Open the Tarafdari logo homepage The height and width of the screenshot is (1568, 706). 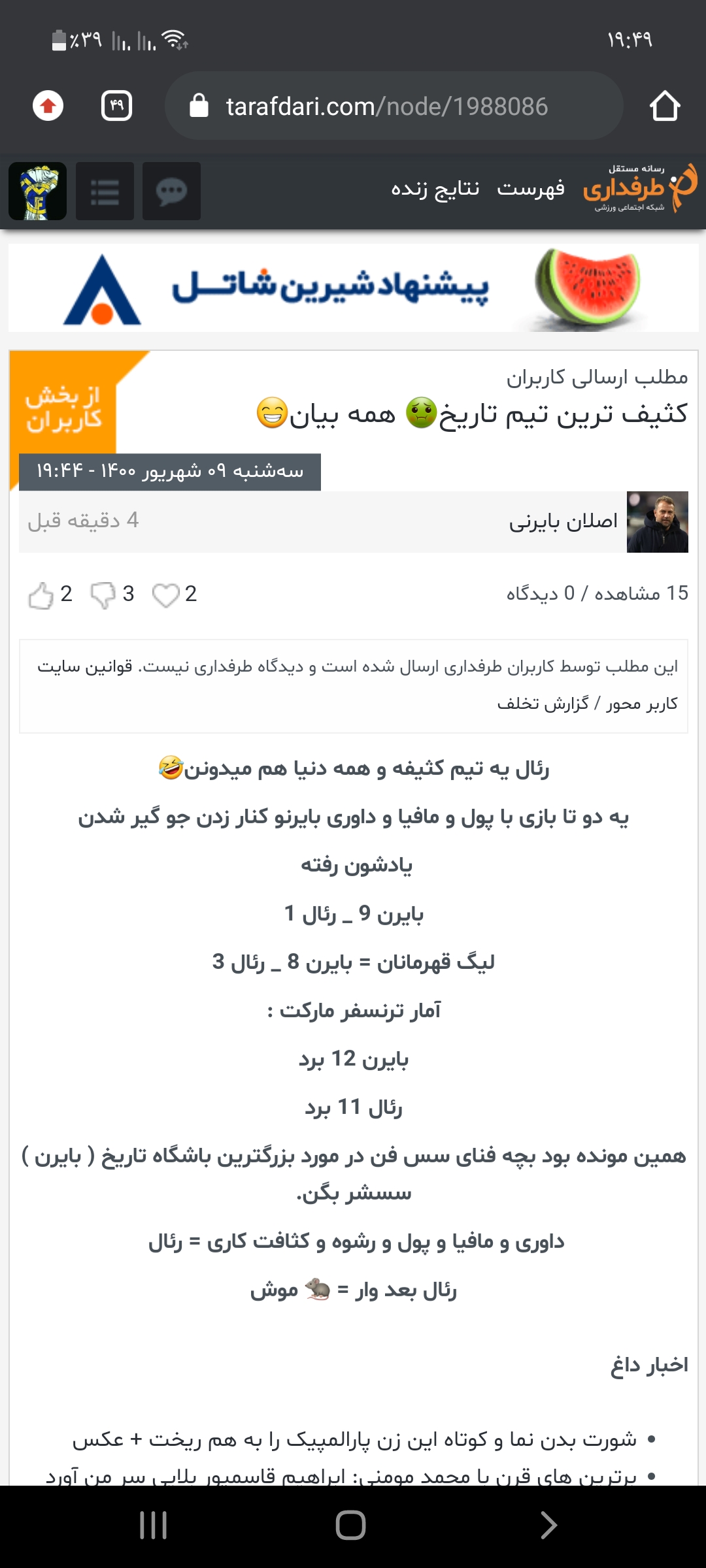point(640,188)
